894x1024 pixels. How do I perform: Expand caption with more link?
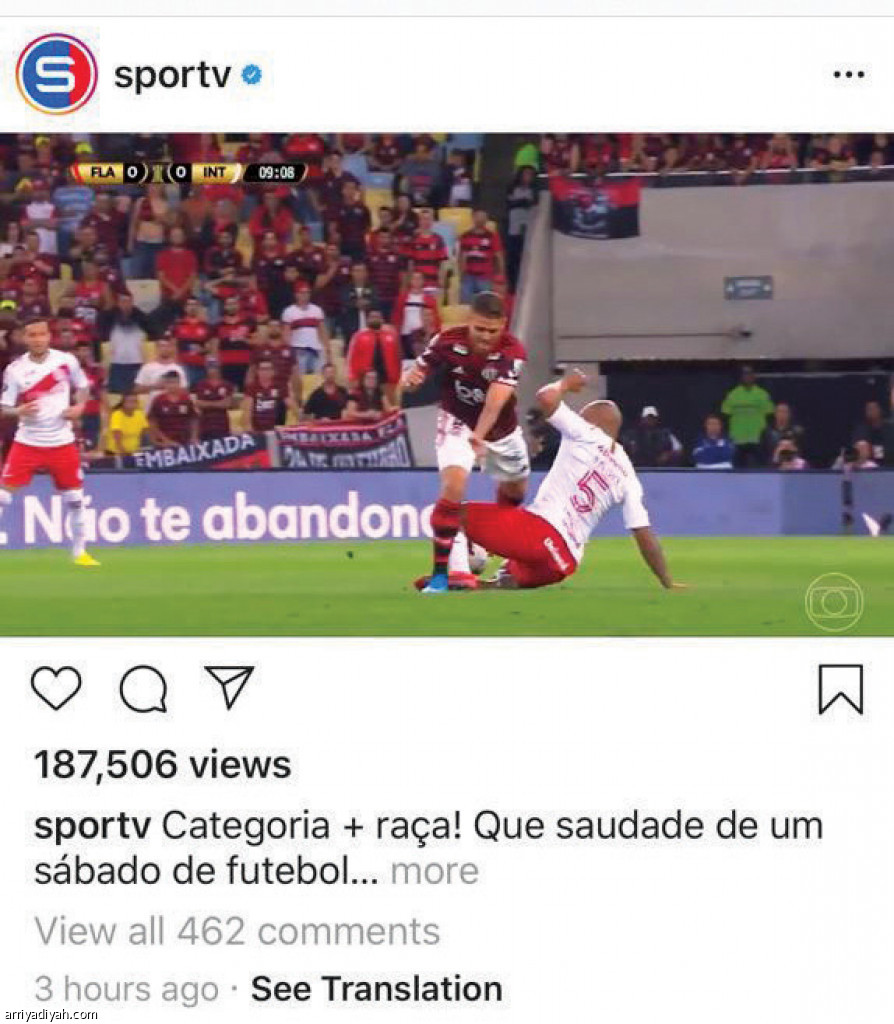click(434, 871)
